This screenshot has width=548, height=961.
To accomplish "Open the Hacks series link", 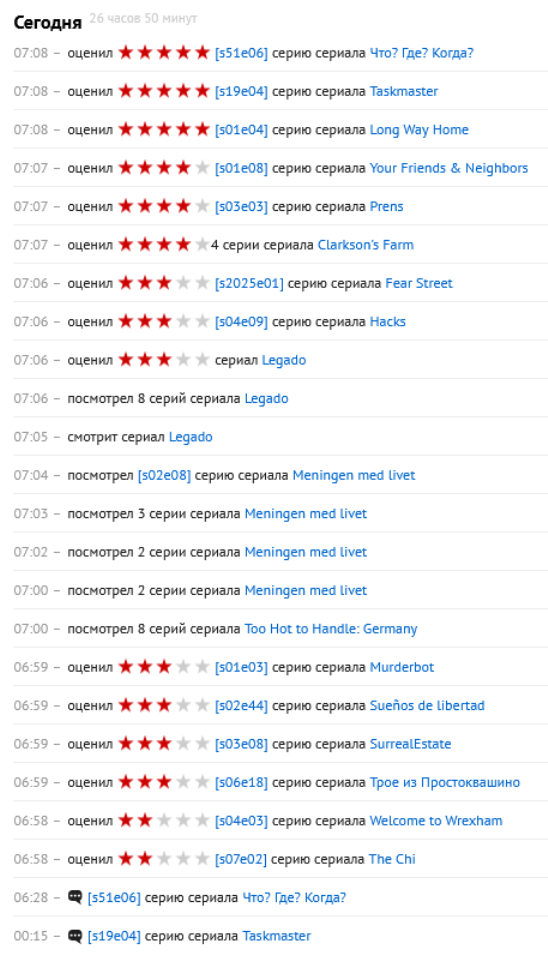I will (x=387, y=322).
